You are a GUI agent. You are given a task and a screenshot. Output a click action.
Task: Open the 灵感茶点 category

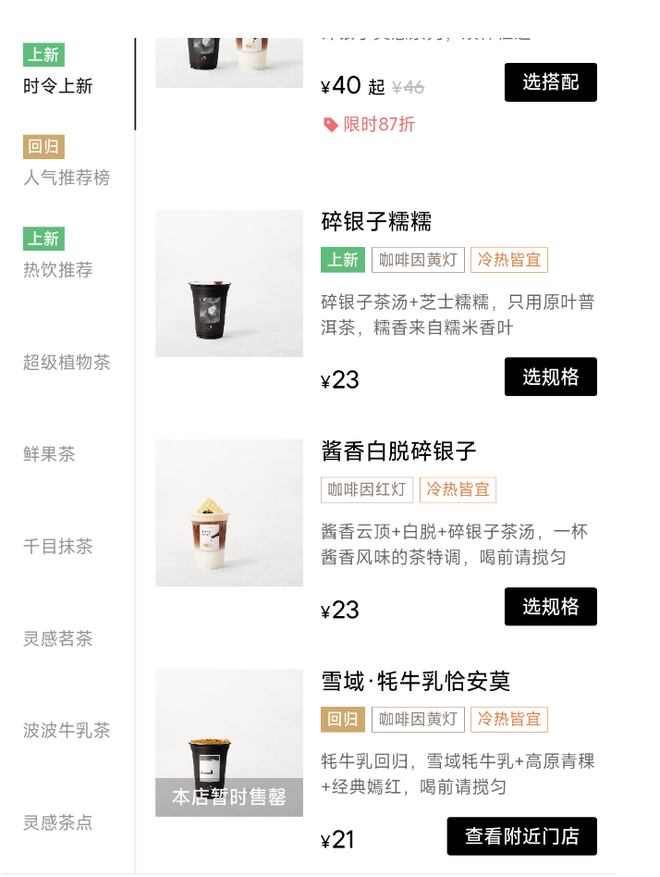click(x=58, y=822)
